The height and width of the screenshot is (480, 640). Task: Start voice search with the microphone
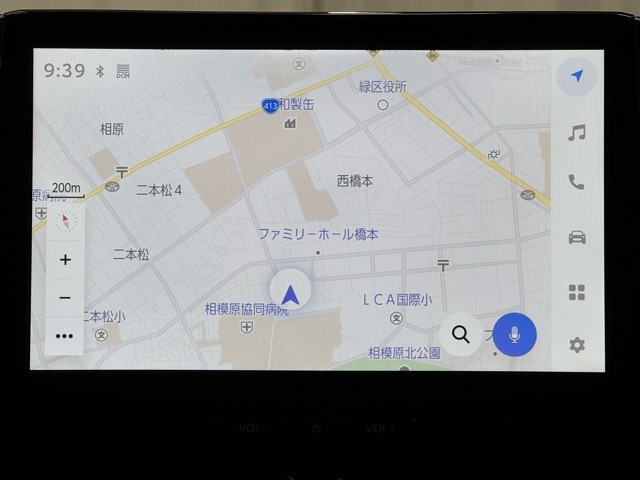(x=515, y=335)
